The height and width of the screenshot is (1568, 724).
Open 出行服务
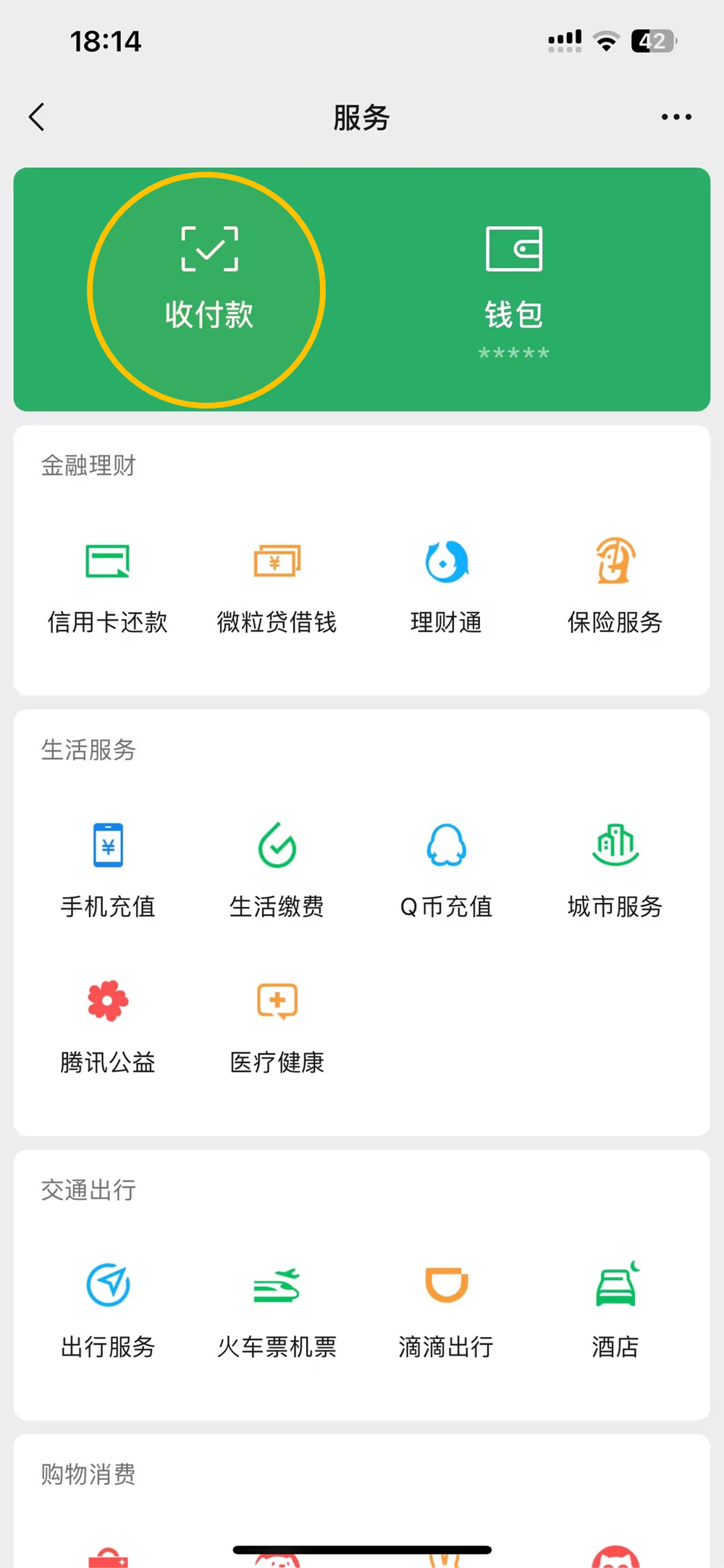[108, 1310]
